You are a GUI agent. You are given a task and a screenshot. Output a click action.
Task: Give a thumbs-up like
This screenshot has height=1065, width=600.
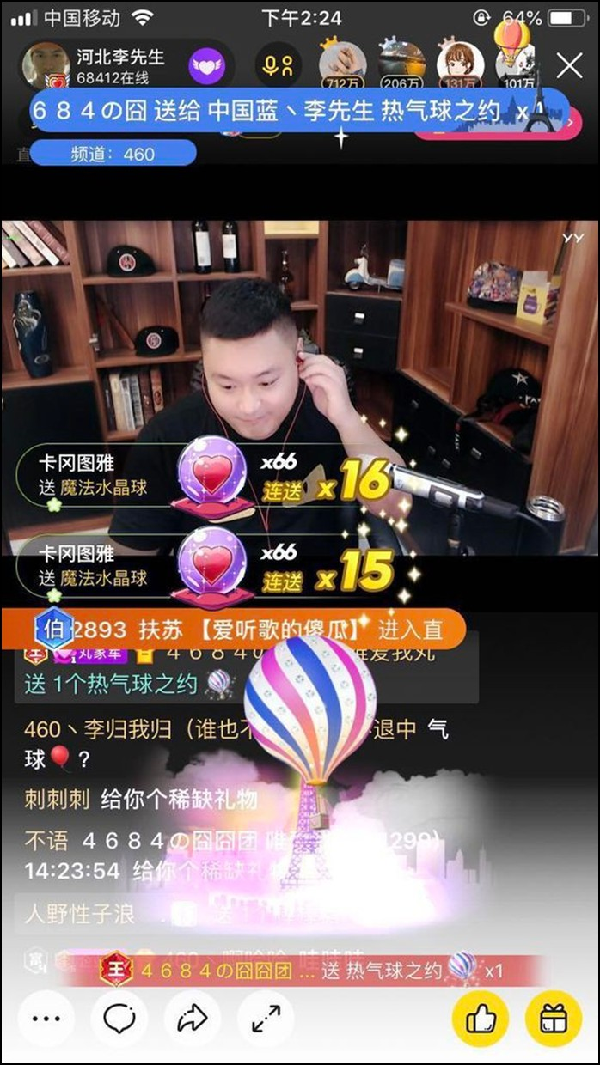tap(480, 1018)
